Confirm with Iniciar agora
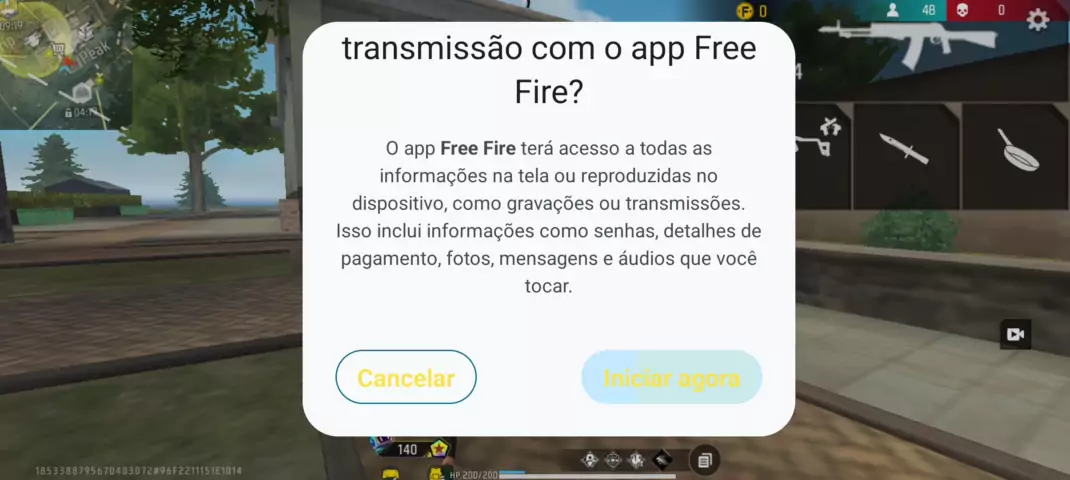This screenshot has width=1070, height=480. [x=671, y=378]
